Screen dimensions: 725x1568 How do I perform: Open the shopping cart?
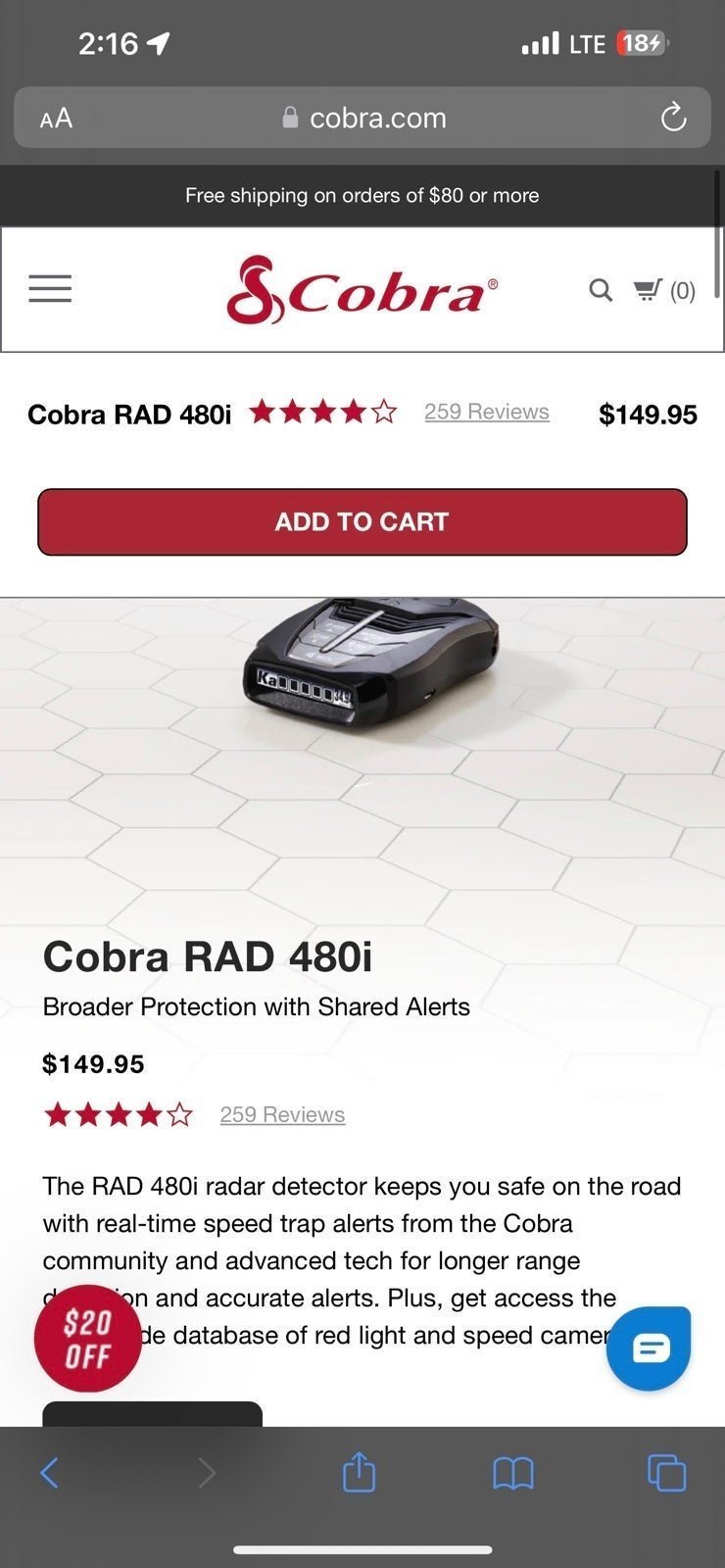pyautogui.click(x=664, y=290)
